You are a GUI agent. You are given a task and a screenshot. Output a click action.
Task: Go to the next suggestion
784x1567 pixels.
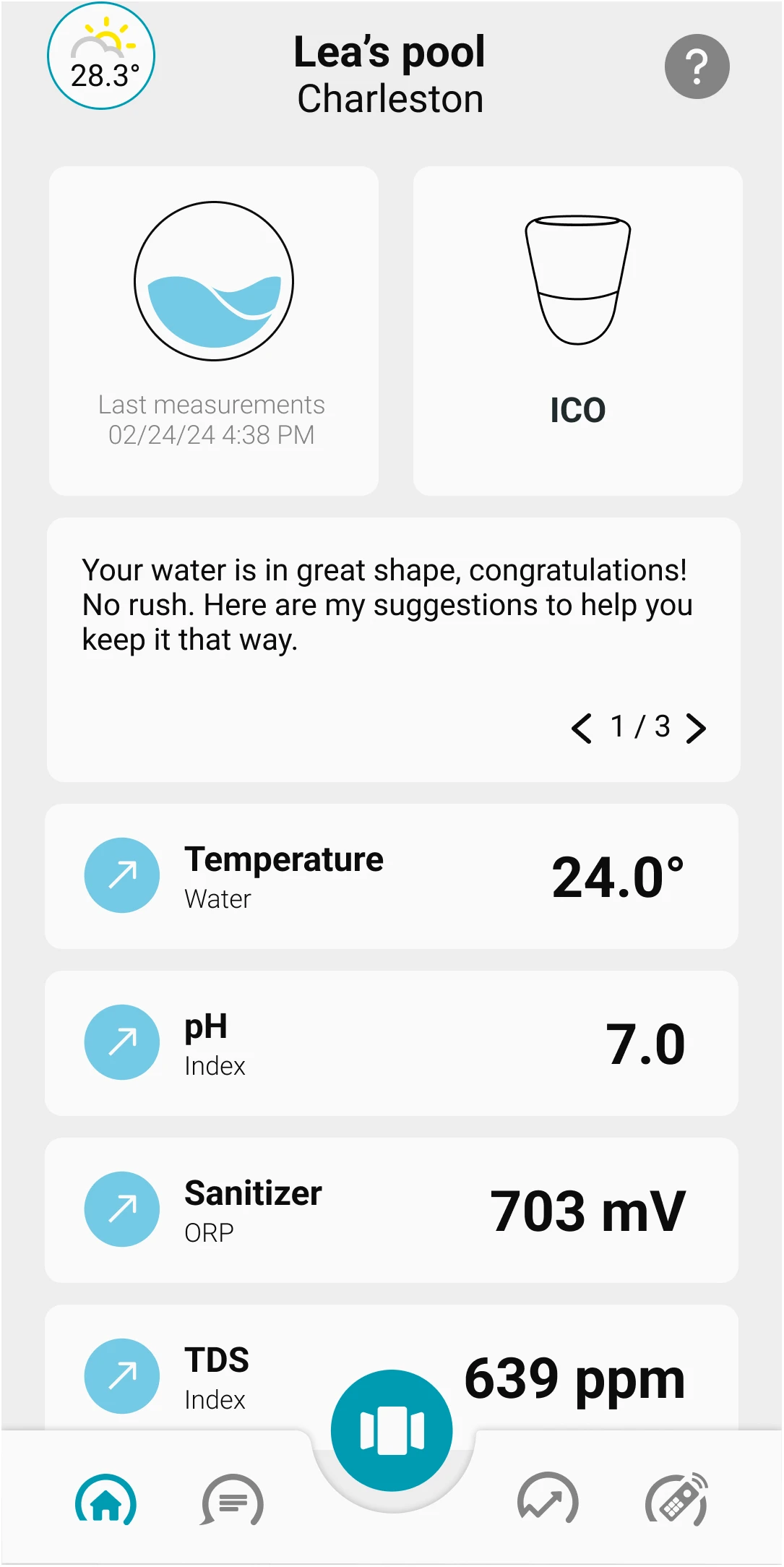[696, 728]
